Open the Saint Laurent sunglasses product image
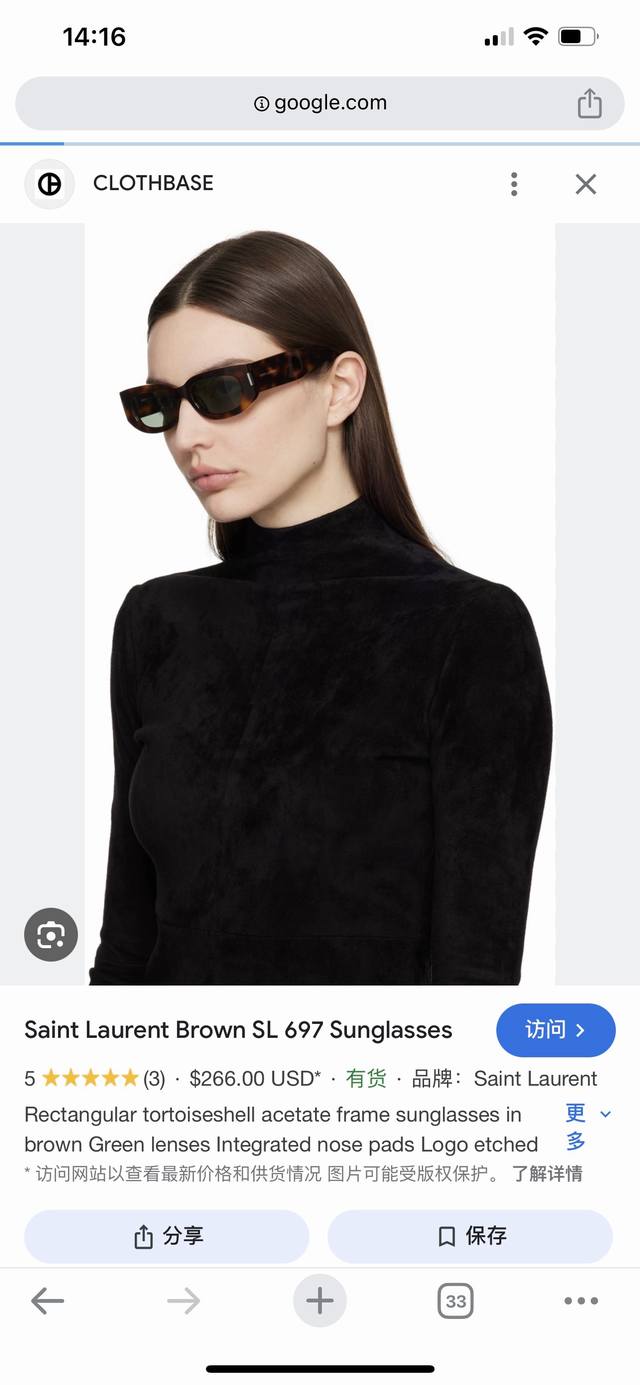The width and height of the screenshot is (640, 1385). click(x=320, y=600)
